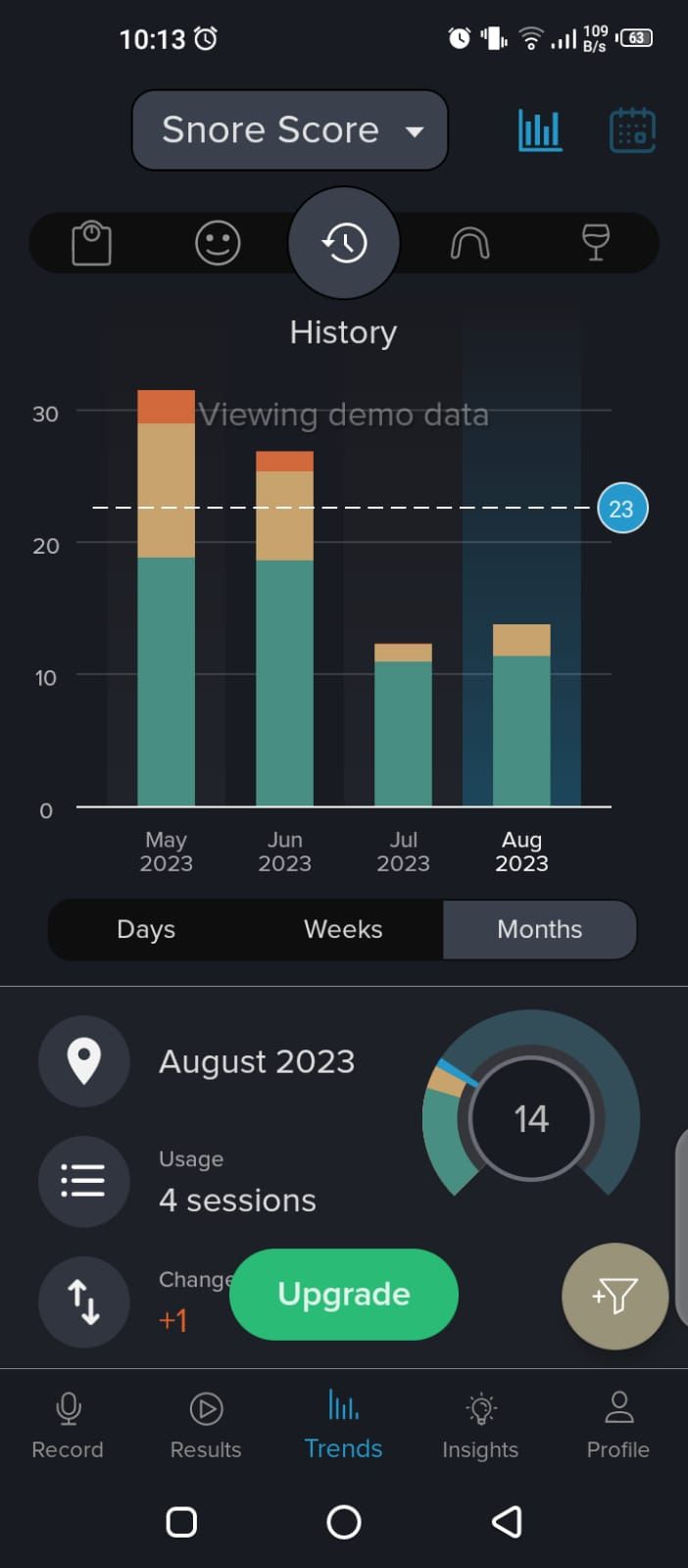
Task: Switch to Weeks view
Action: [343, 929]
